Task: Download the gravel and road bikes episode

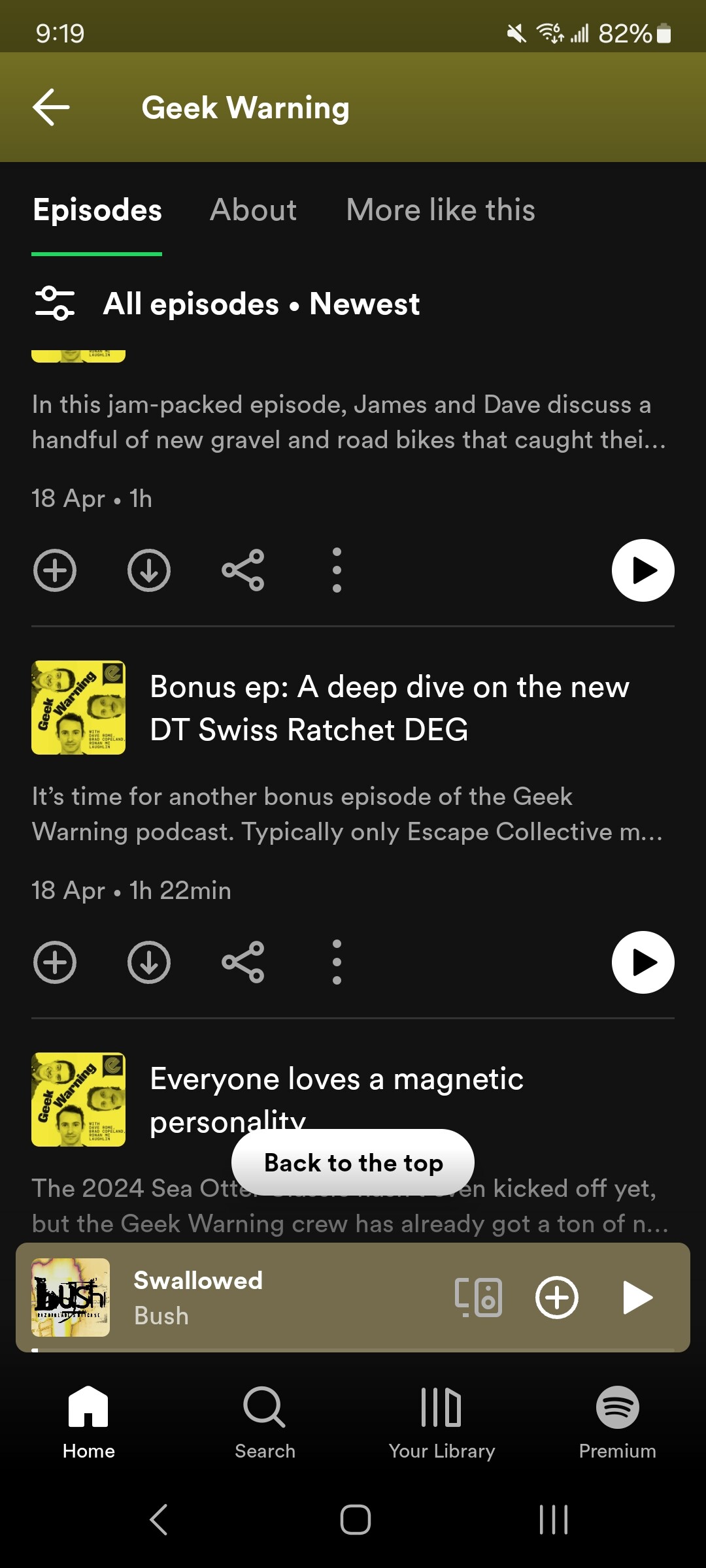Action: [x=149, y=570]
